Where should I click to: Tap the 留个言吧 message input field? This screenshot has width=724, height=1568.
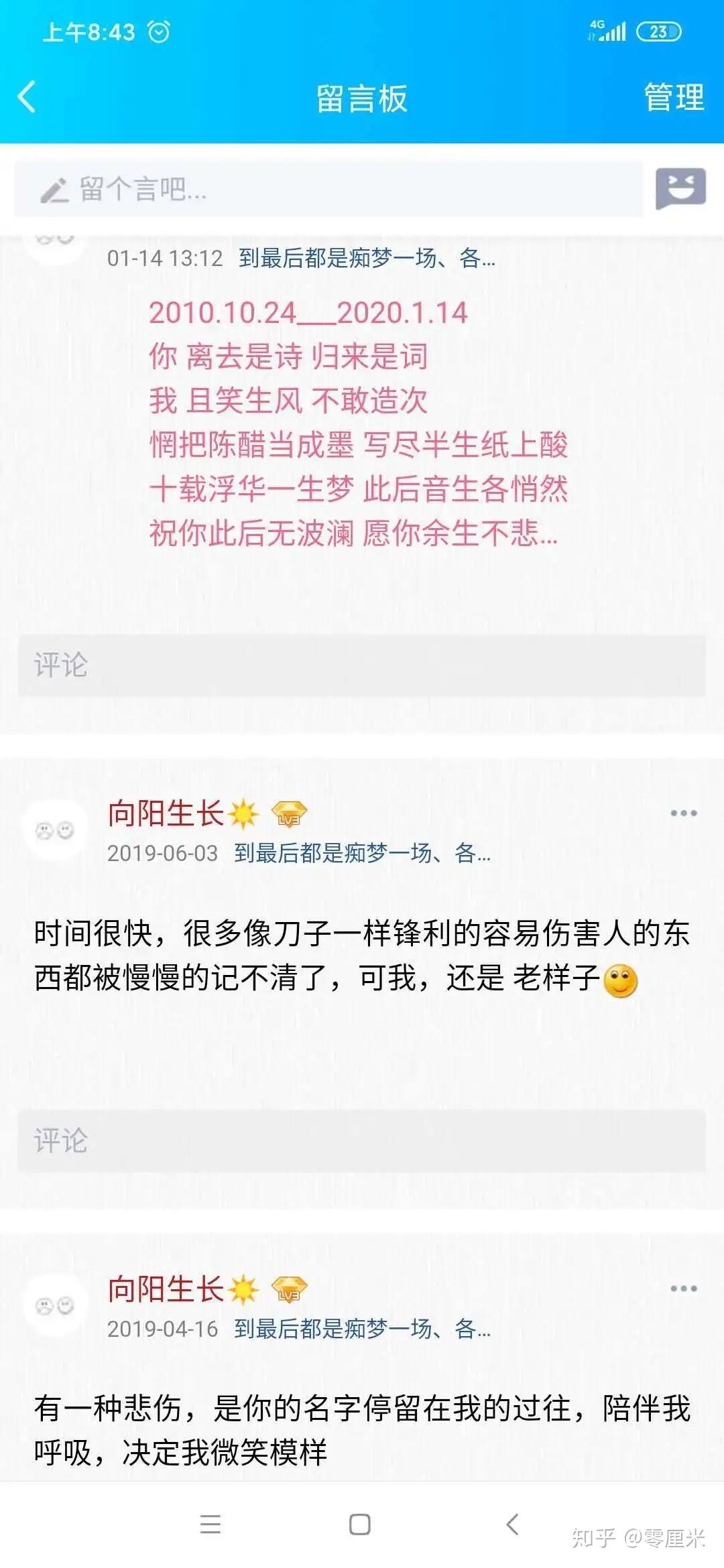click(x=328, y=190)
